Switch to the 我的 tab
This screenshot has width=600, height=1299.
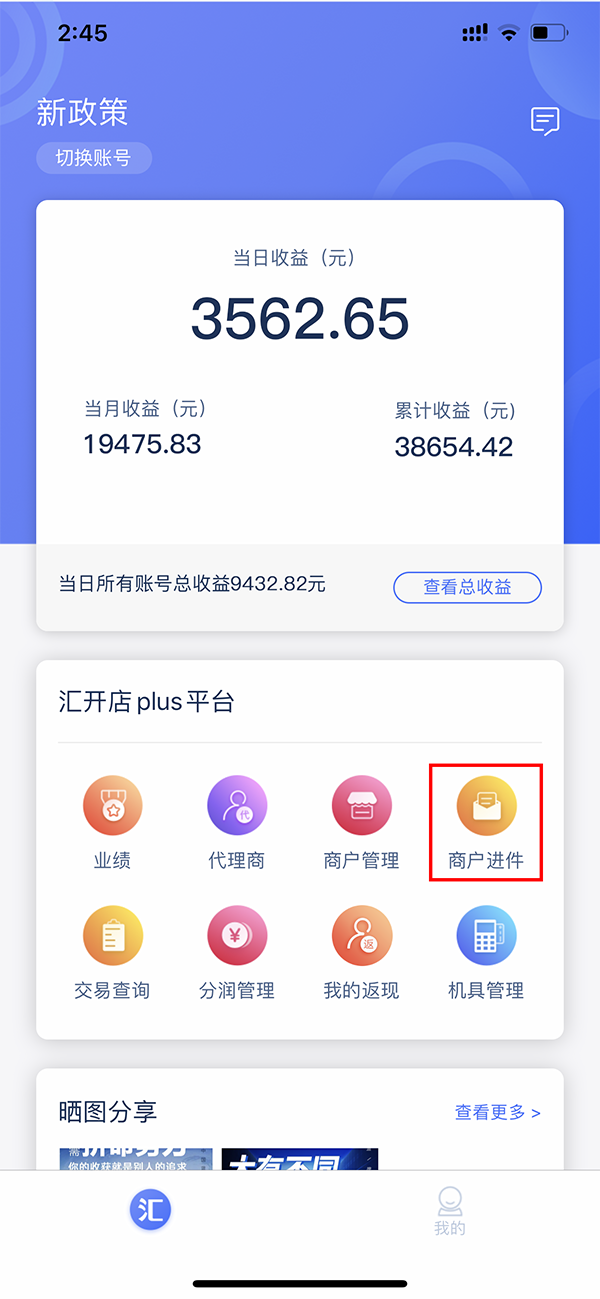click(450, 1212)
